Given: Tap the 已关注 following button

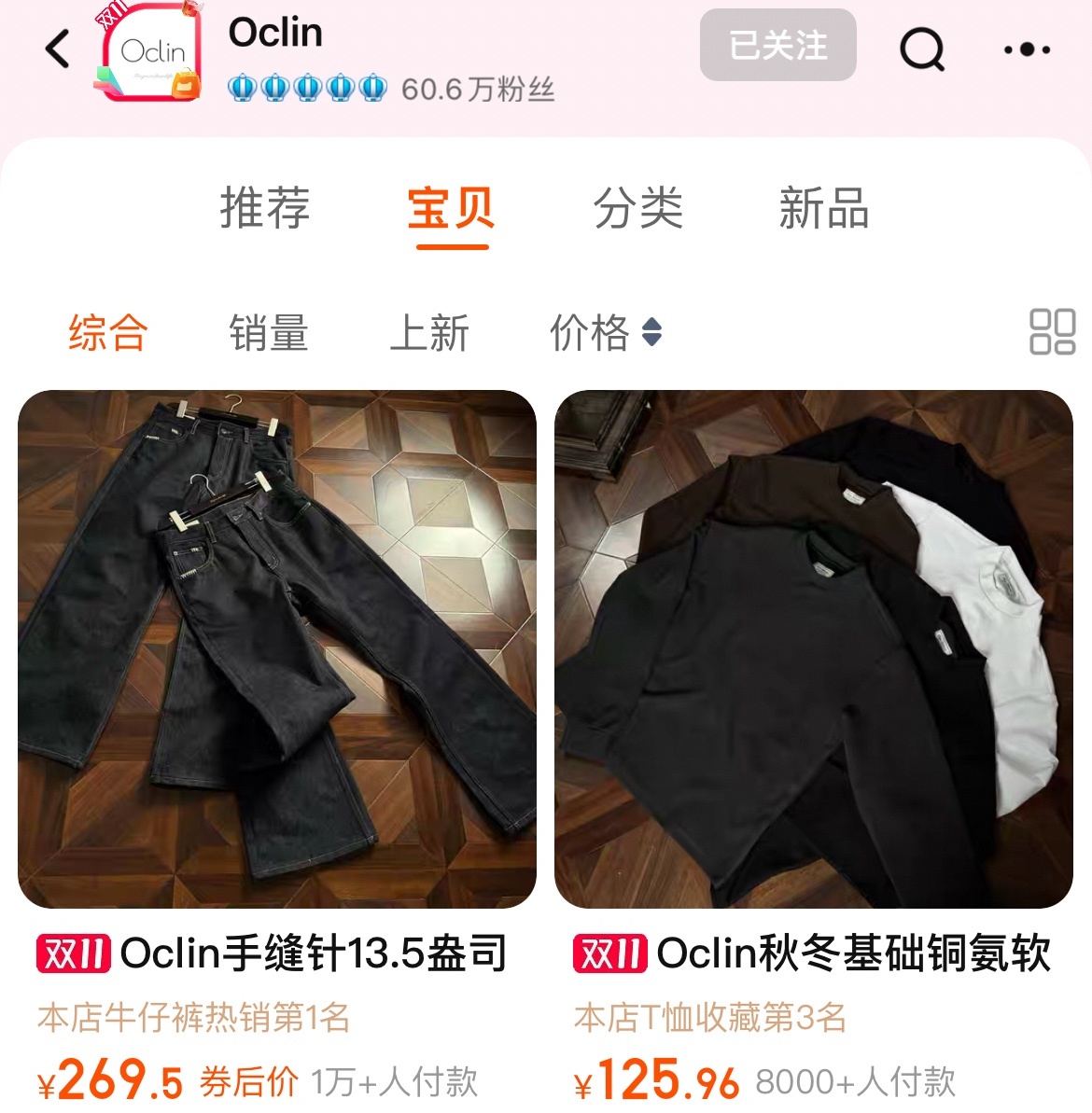Looking at the screenshot, I should pos(777,46).
